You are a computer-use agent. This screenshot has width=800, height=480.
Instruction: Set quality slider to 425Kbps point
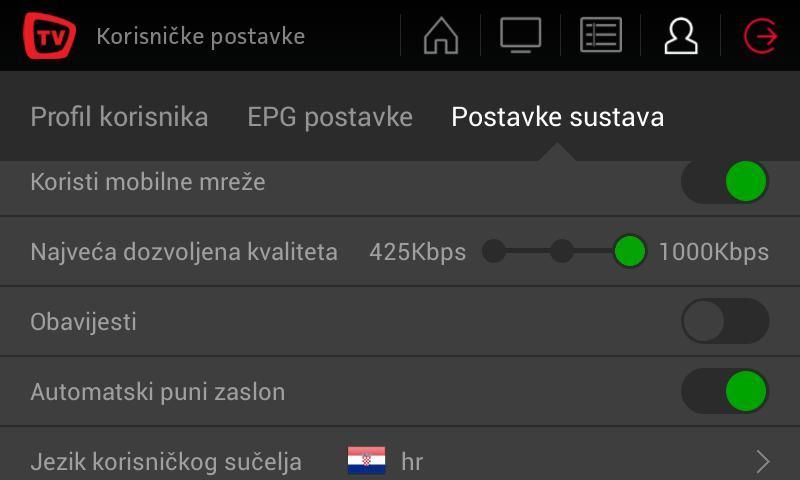494,251
